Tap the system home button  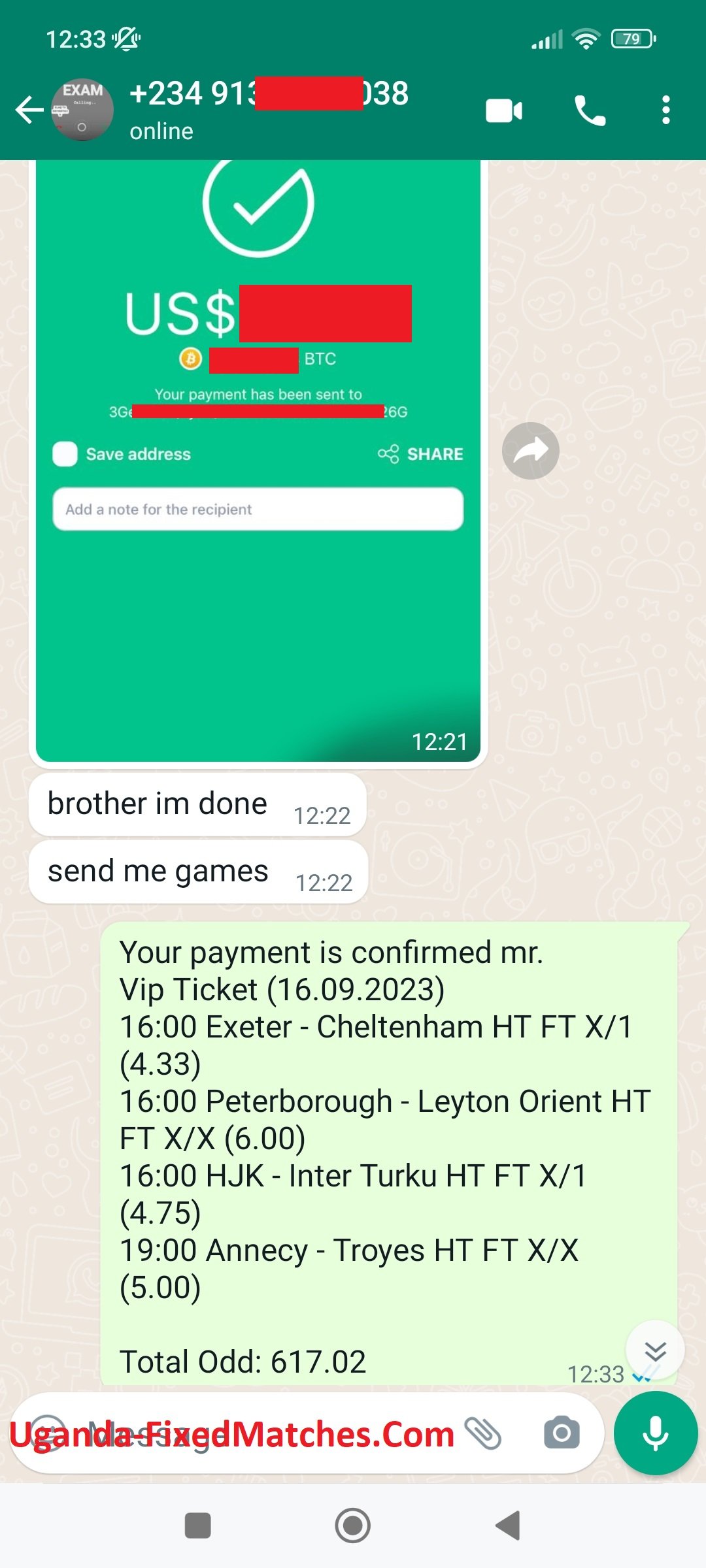point(353,1526)
